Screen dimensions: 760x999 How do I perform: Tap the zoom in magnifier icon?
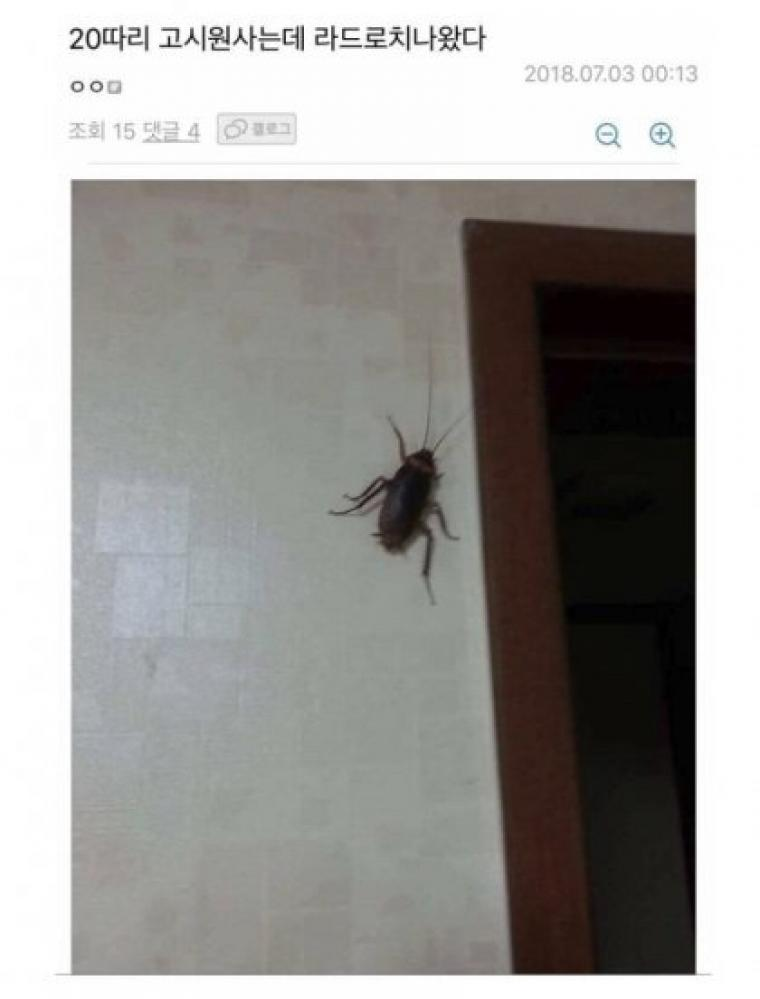pyautogui.click(x=662, y=135)
